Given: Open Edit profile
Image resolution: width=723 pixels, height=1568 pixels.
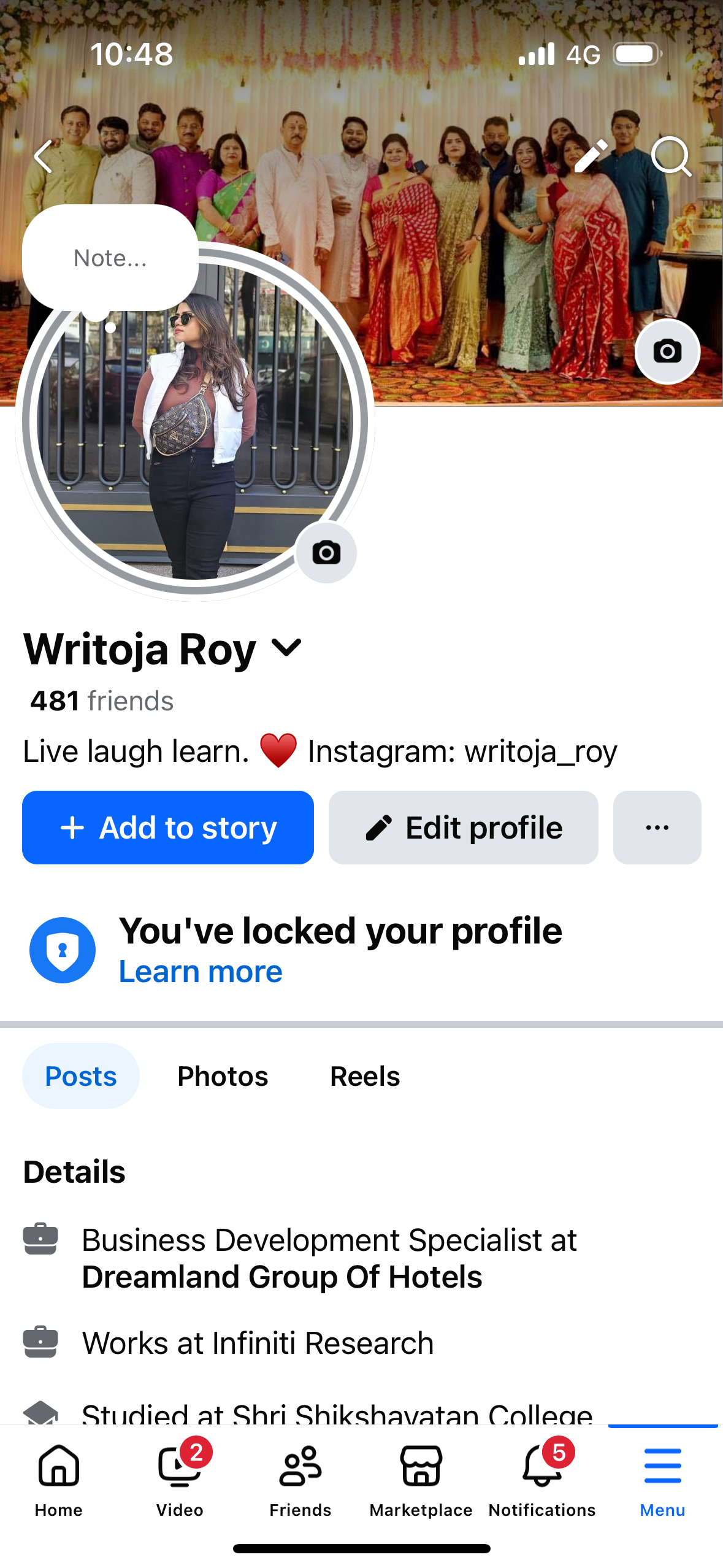Looking at the screenshot, I should point(464,828).
